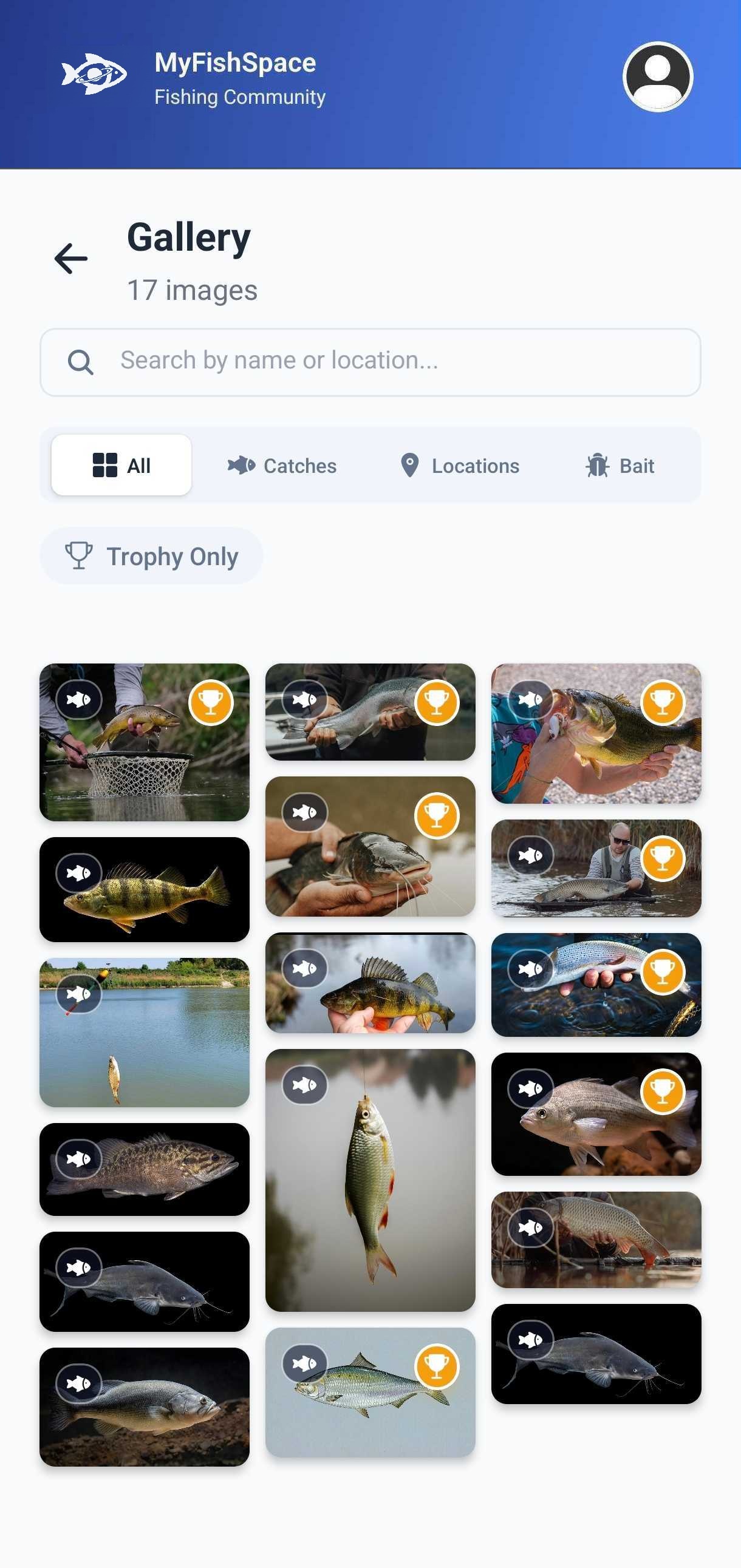
Task: Enable the Trophy Only filter
Action: [152, 555]
